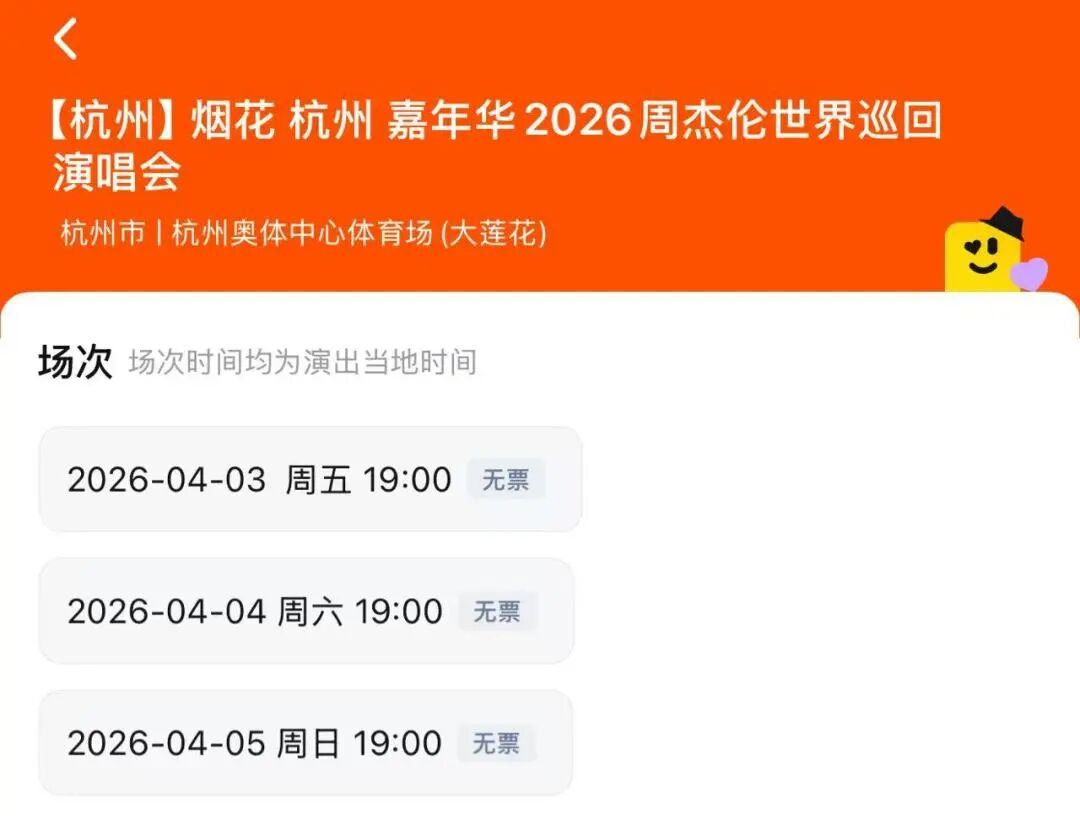Choose the 2026-04-04 周六 19:00 session
1080x819 pixels.
pos(305,611)
